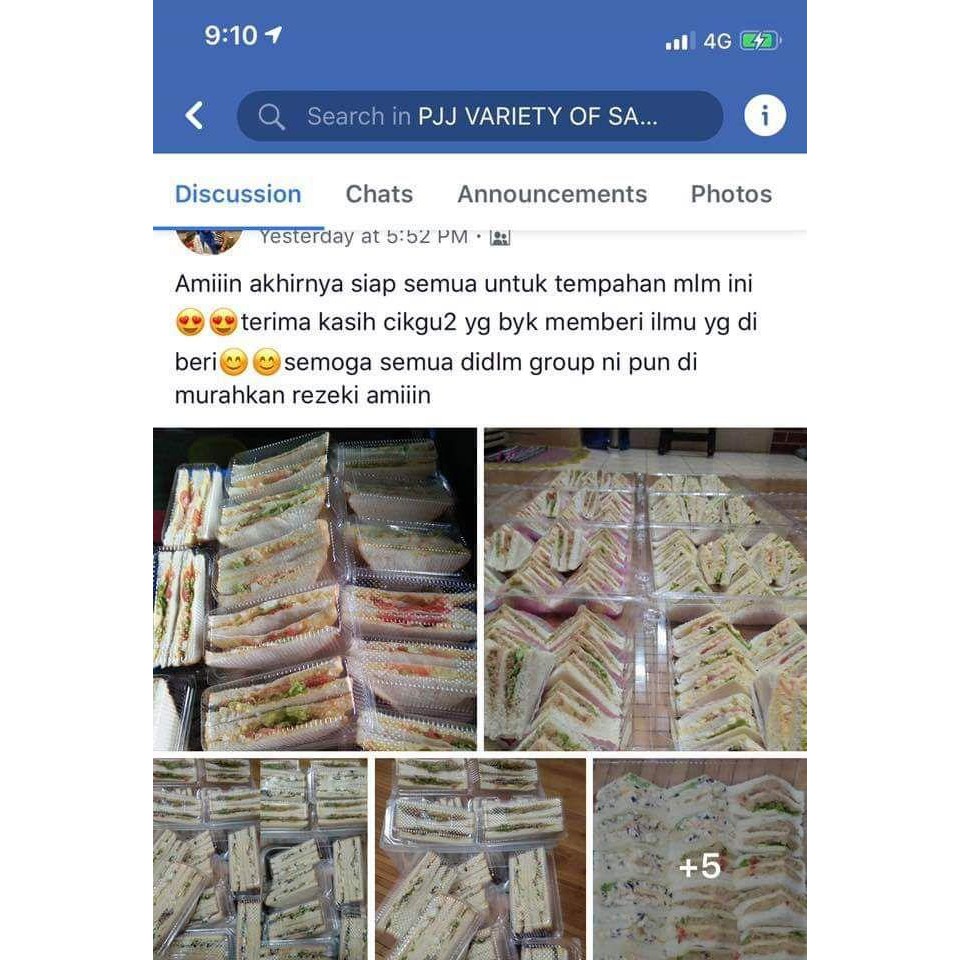Open the photo of triangle sandwiches on trays
Screen dimensions: 960x960
click(x=645, y=589)
